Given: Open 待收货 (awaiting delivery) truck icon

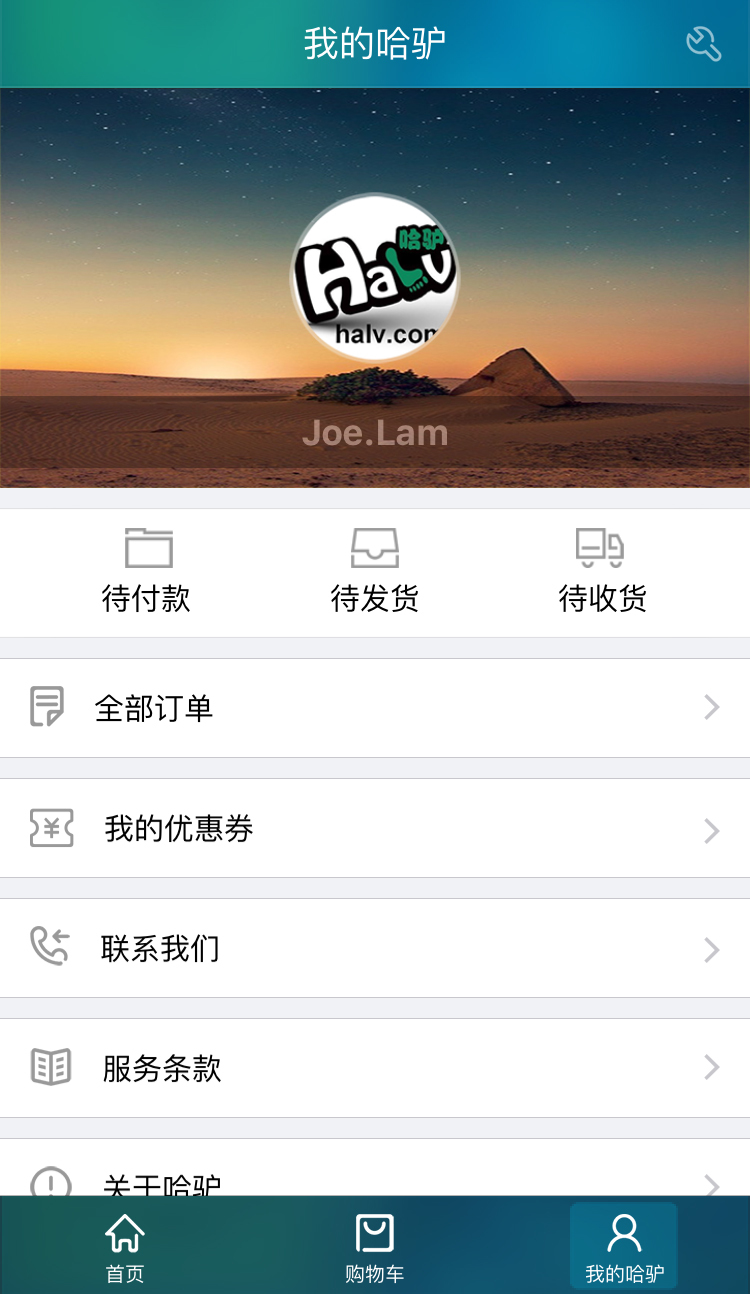Looking at the screenshot, I should 602,548.
